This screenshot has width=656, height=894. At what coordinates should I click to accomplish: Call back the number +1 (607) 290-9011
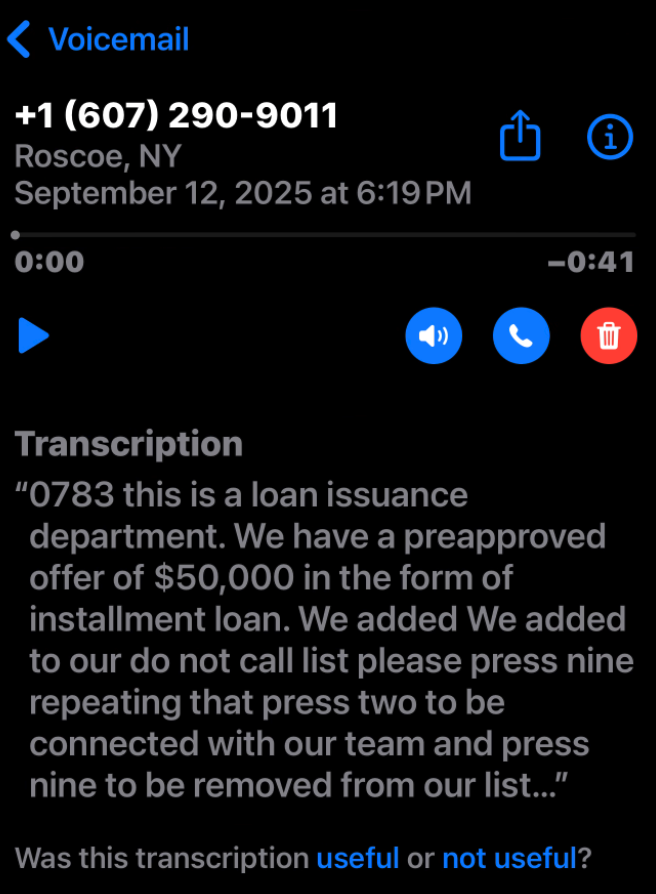point(522,336)
